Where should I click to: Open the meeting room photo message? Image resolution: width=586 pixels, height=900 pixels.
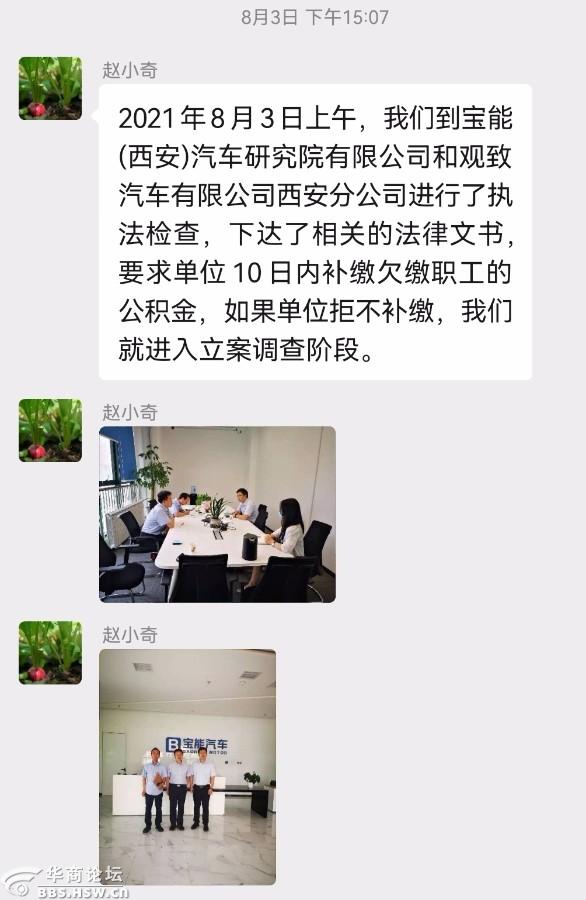[x=218, y=514]
